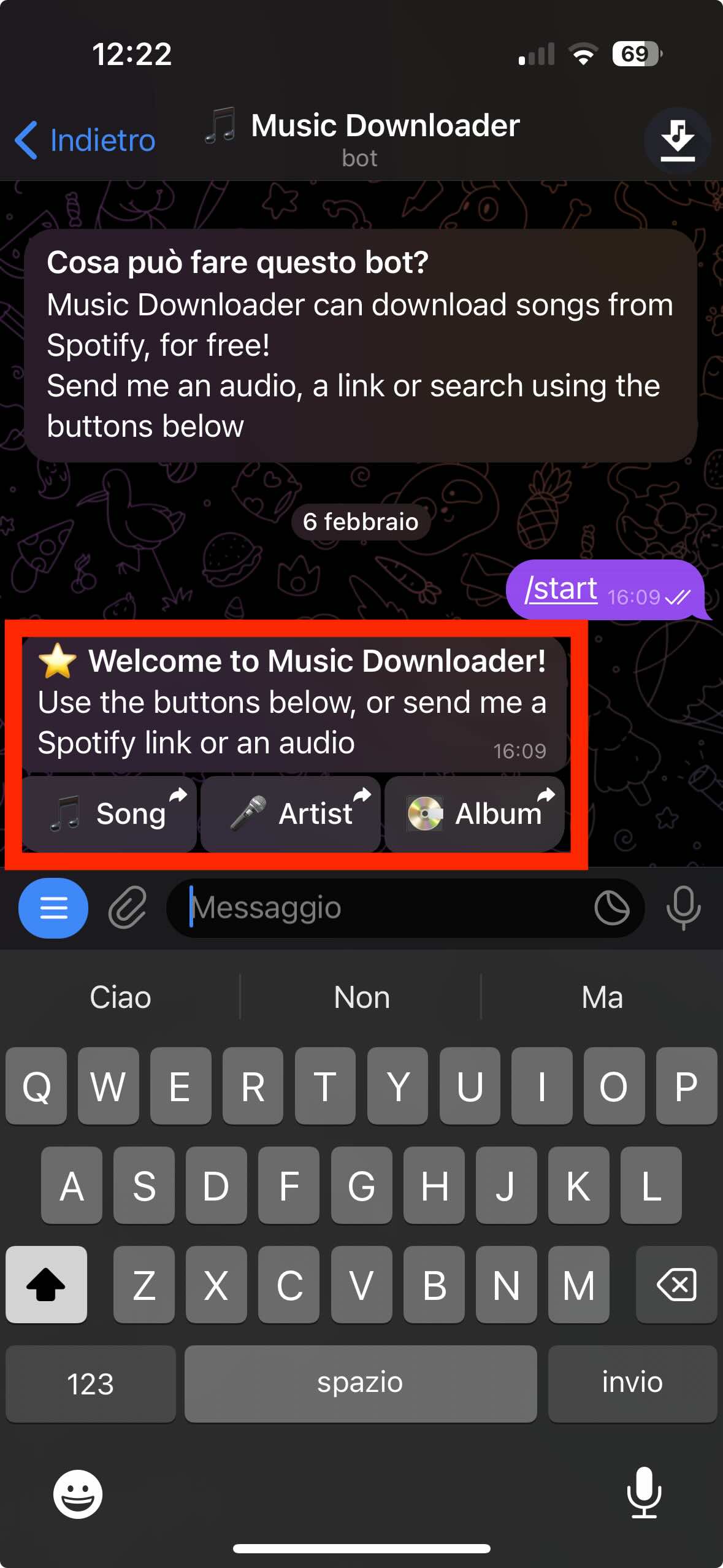
Task: Tap the download avatar icon
Action: [677, 141]
